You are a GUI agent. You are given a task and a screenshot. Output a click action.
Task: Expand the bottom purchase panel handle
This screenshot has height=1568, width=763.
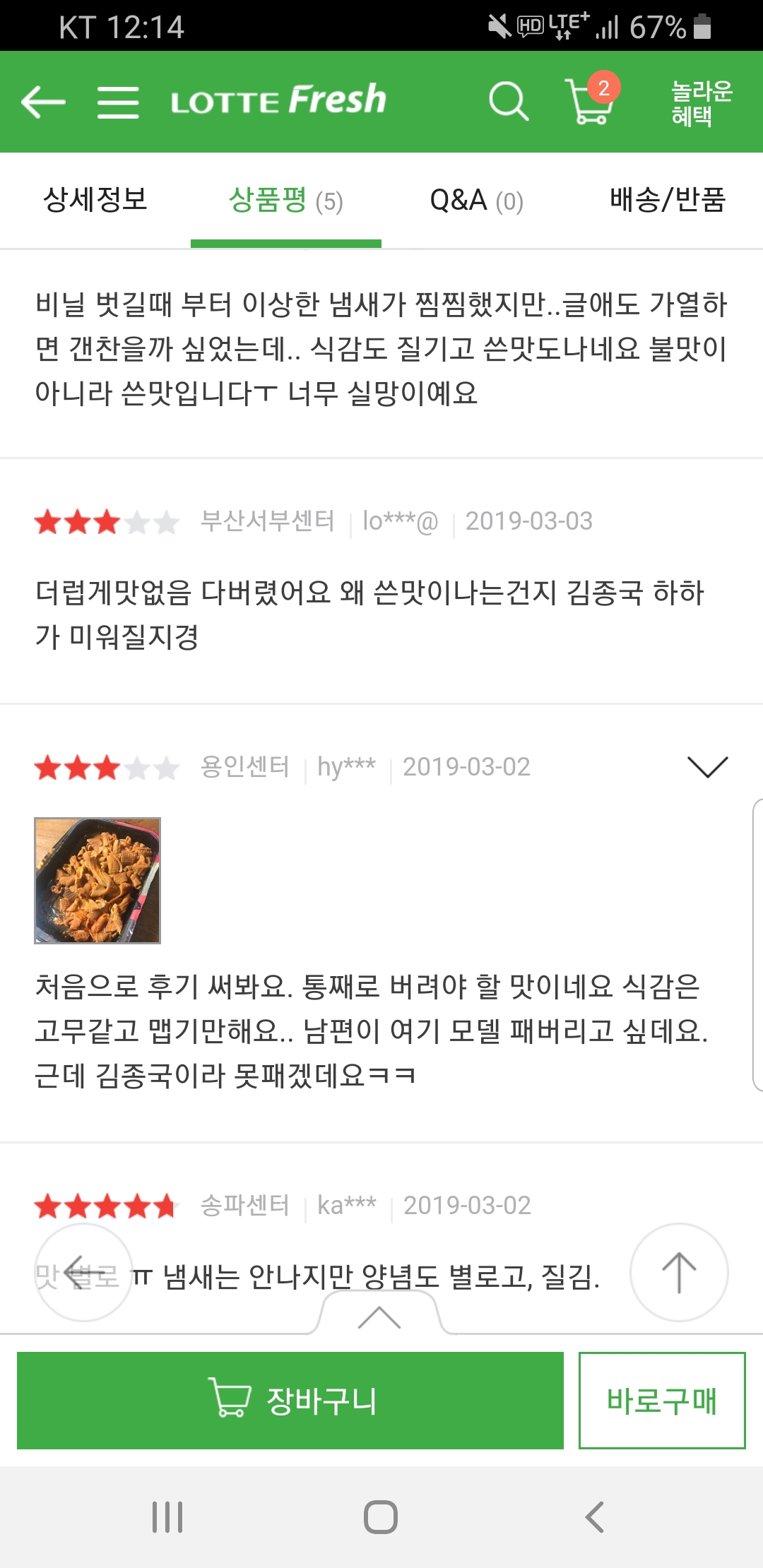tap(379, 1317)
